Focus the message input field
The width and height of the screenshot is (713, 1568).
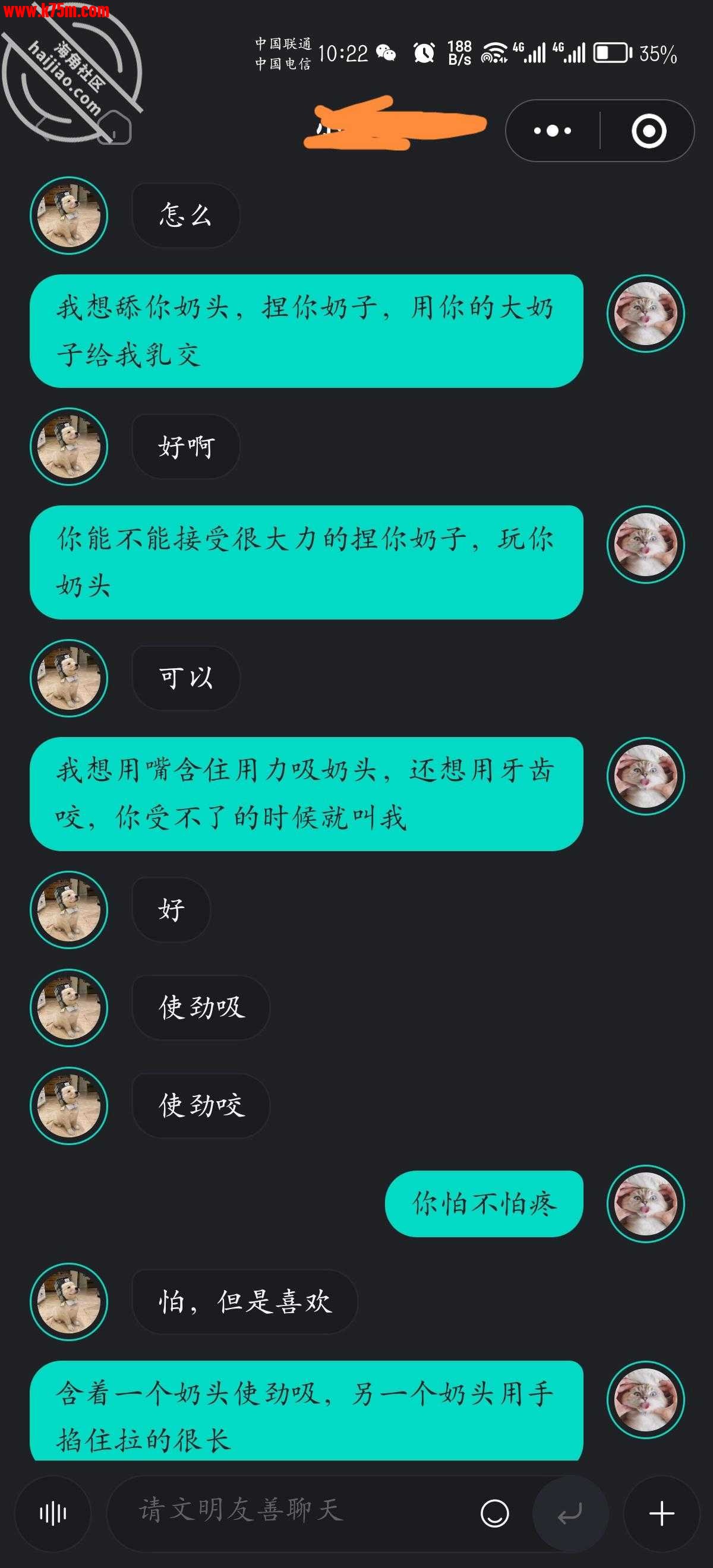click(292, 1512)
